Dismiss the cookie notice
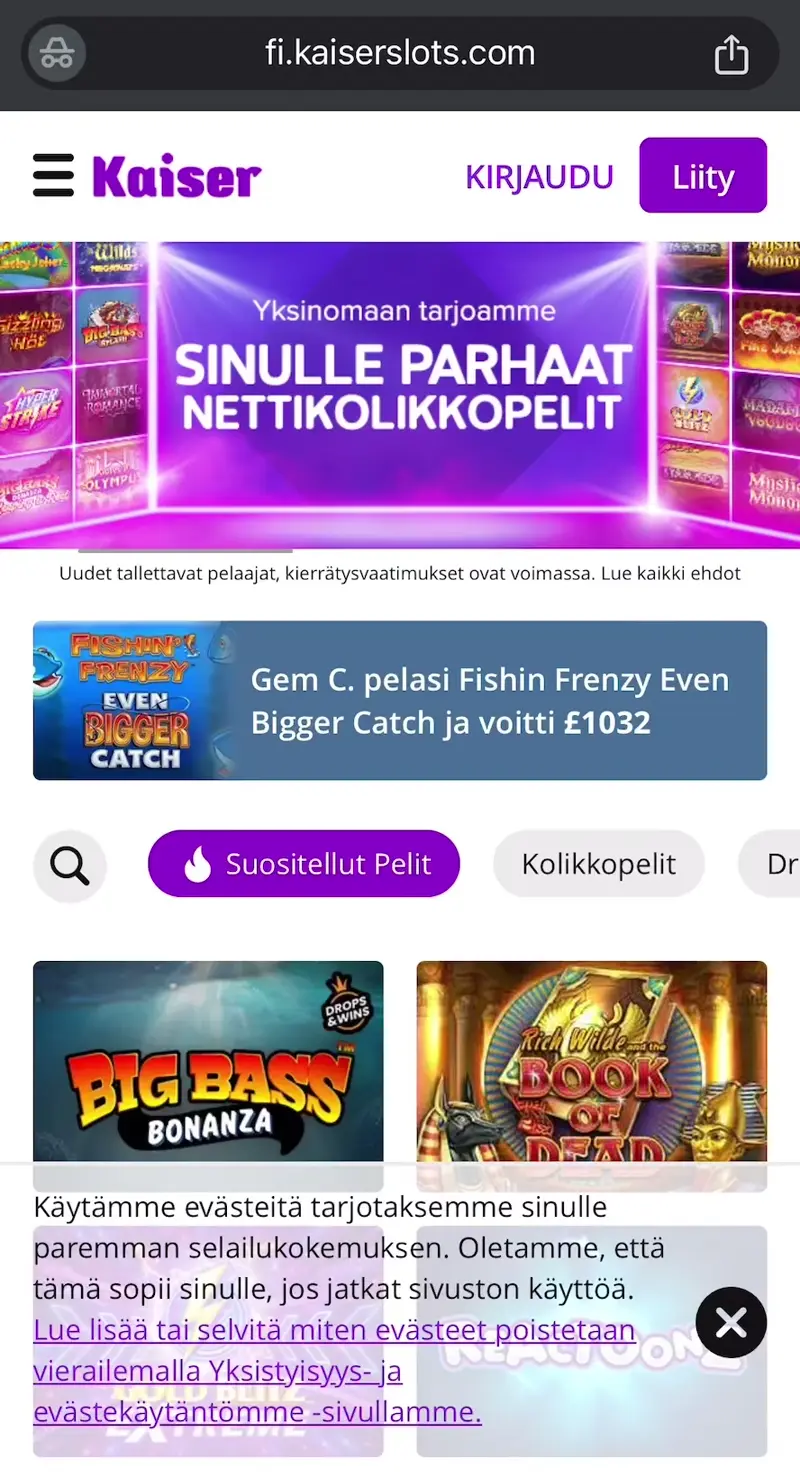The height and width of the screenshot is (1477, 800). pyautogui.click(x=731, y=1323)
